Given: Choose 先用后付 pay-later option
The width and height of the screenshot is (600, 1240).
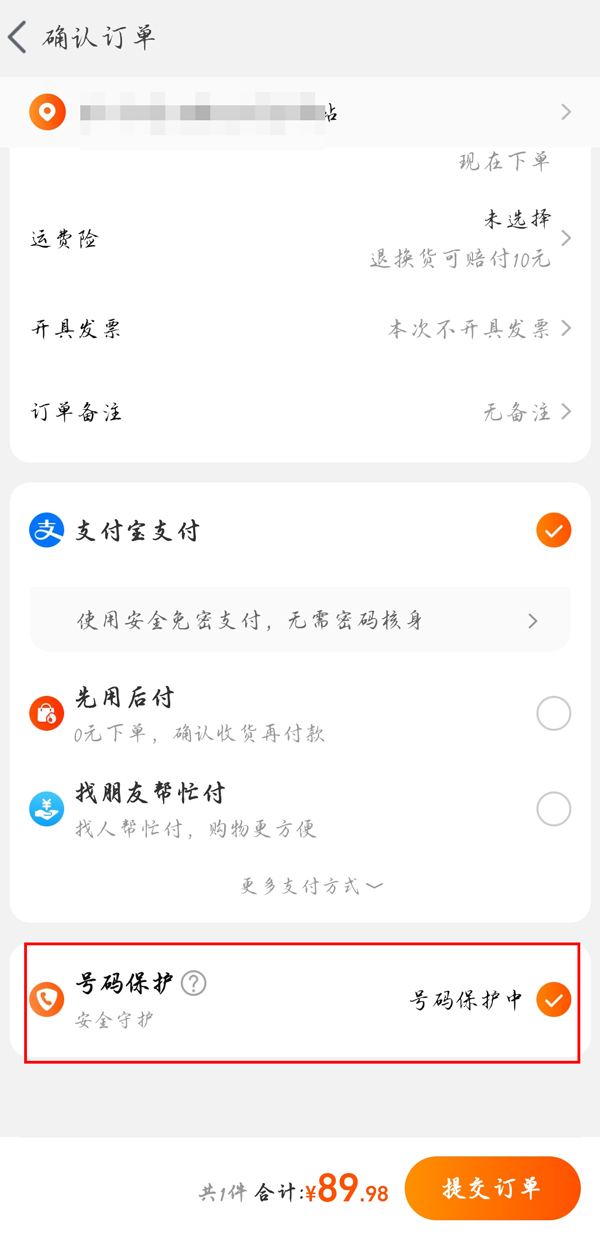Looking at the screenshot, I should (553, 714).
